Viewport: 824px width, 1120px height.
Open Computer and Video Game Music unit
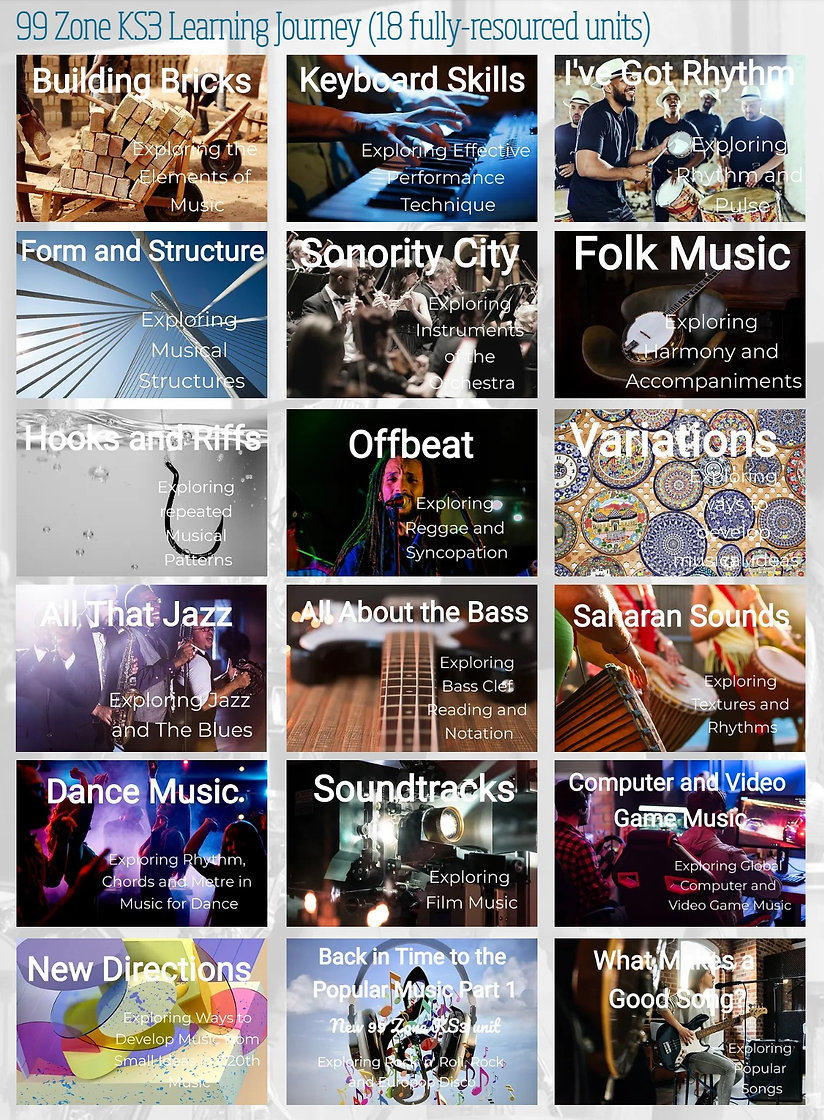pyautogui.click(x=679, y=844)
